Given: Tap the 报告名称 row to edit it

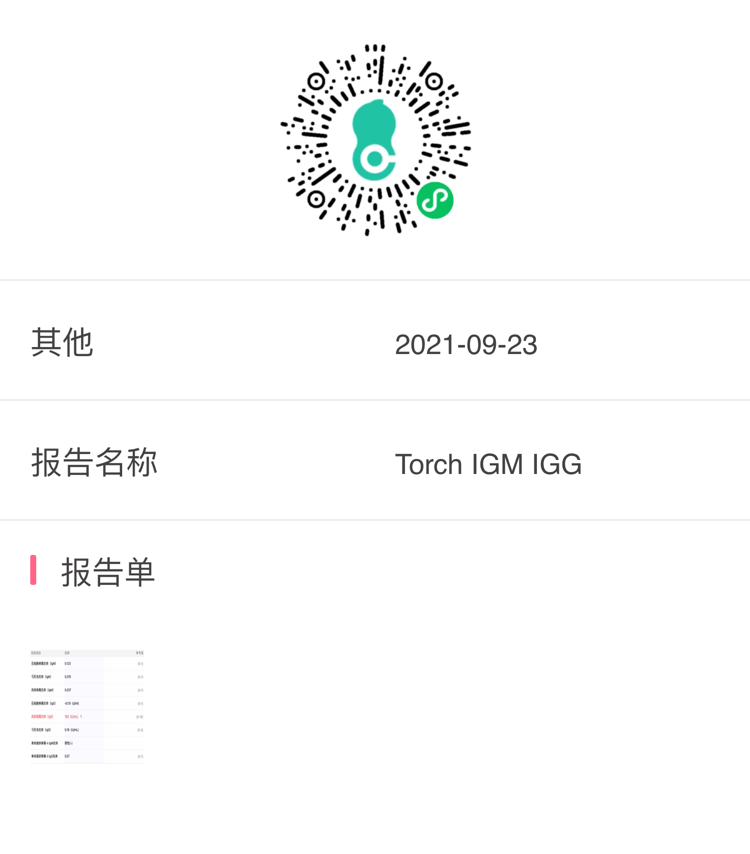Looking at the screenshot, I should (375, 463).
